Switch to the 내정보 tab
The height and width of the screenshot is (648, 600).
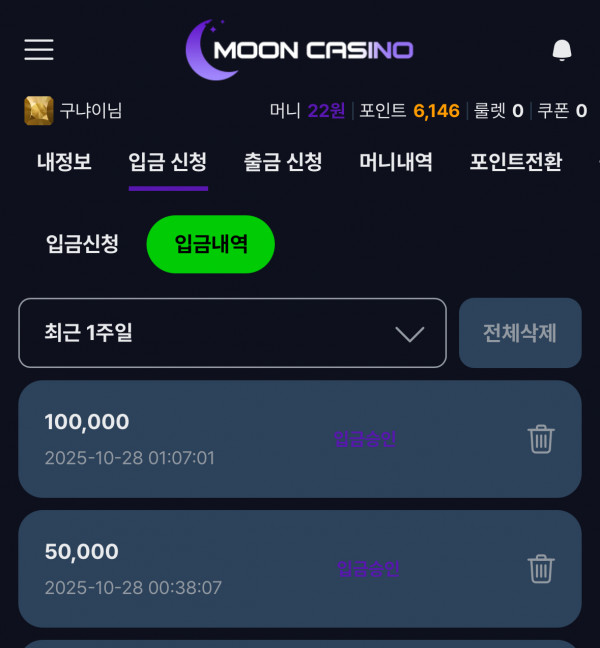64,162
